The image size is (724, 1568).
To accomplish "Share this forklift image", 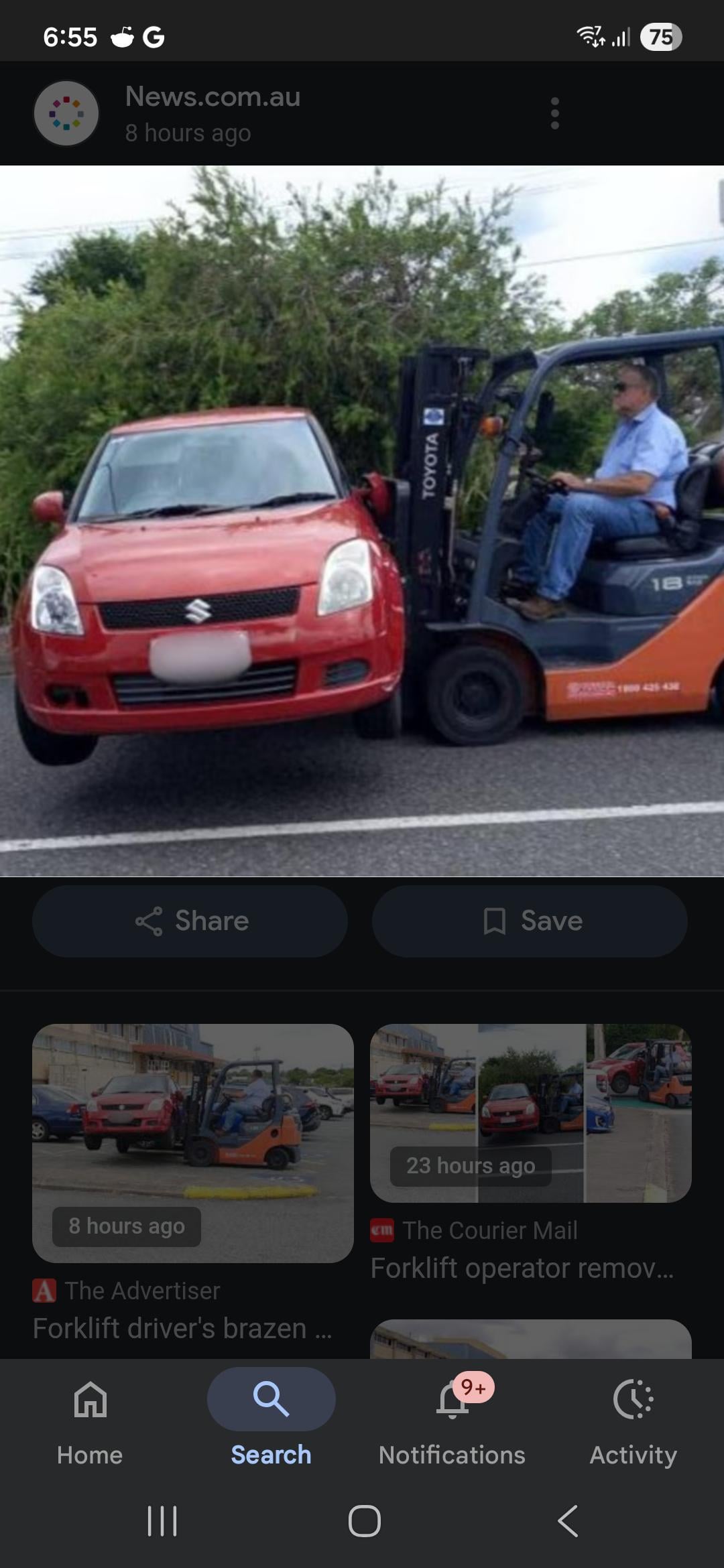I will (x=190, y=921).
